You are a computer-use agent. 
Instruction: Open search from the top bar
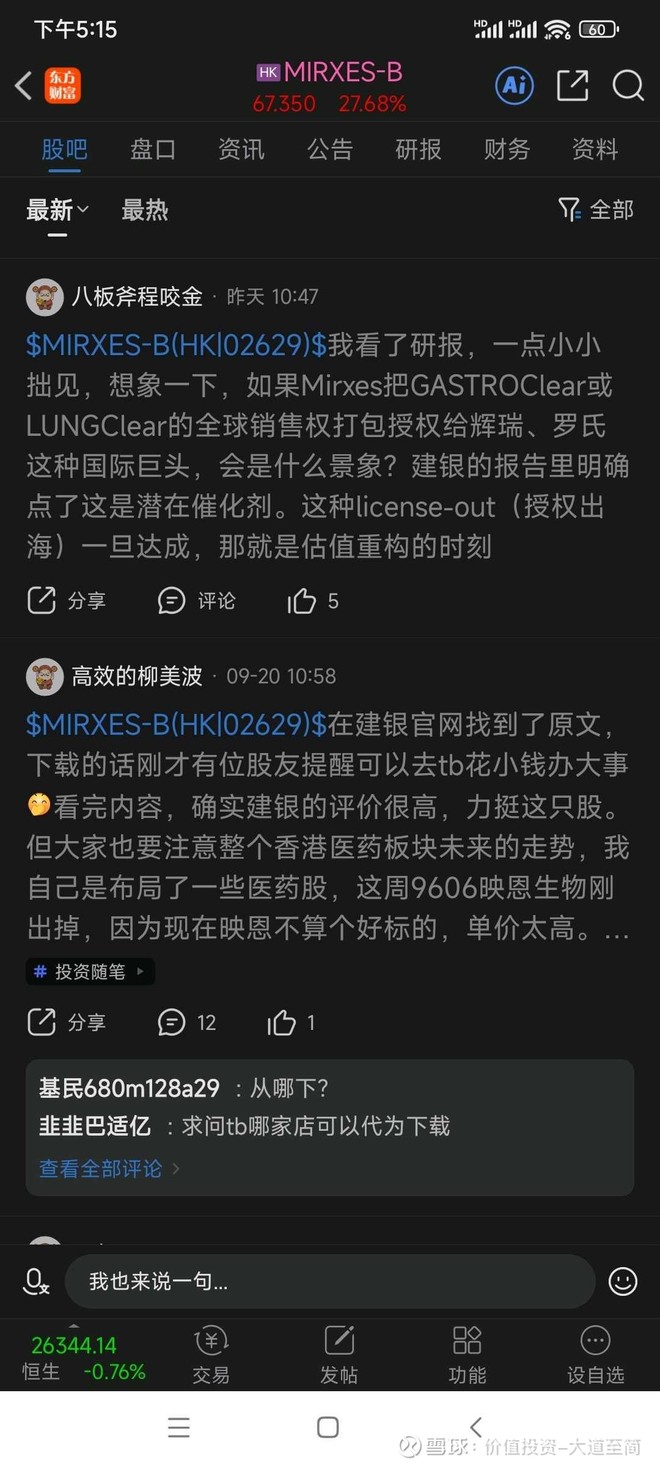point(628,86)
